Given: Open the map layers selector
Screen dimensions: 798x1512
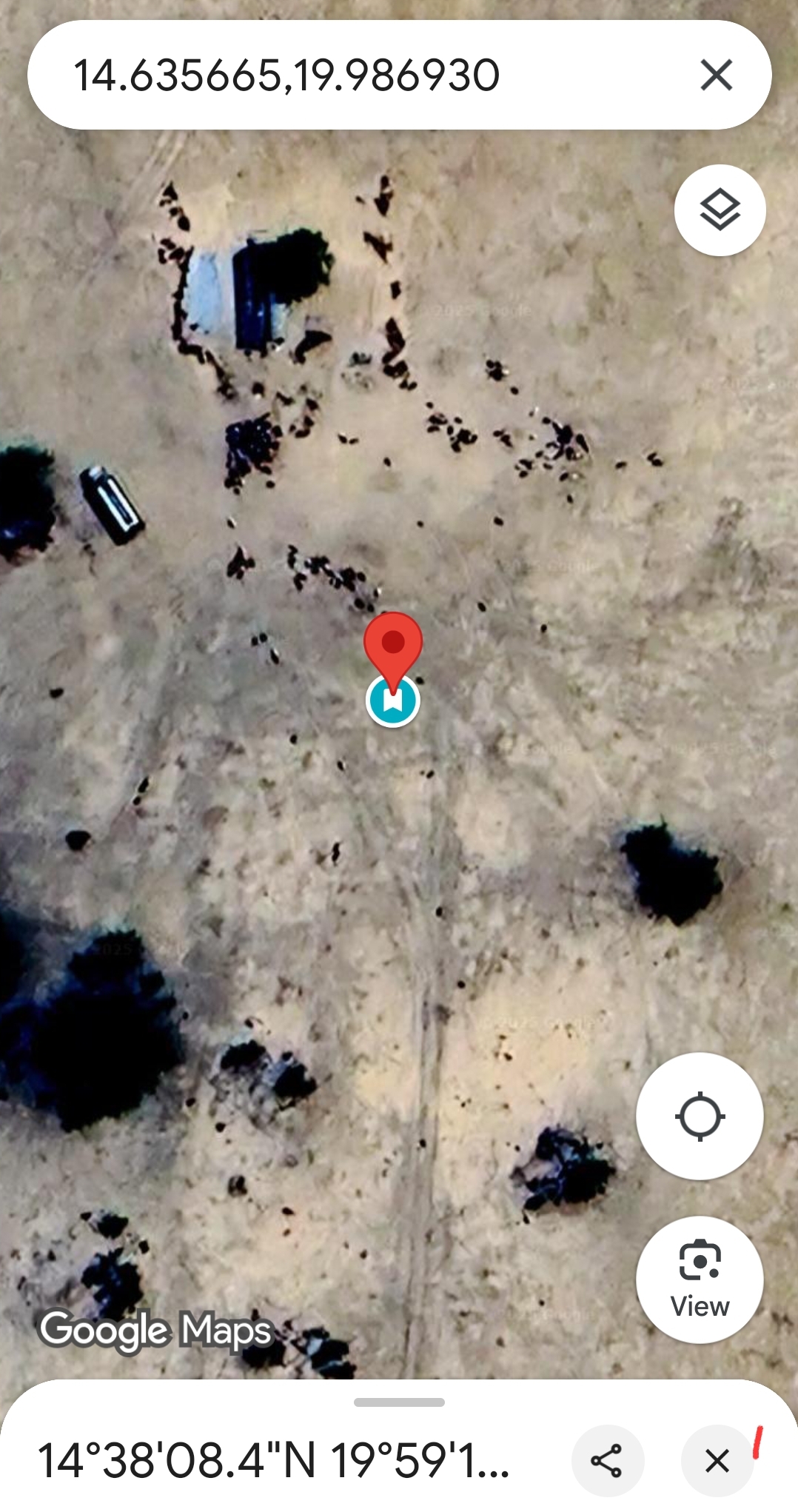Looking at the screenshot, I should pyautogui.click(x=720, y=210).
